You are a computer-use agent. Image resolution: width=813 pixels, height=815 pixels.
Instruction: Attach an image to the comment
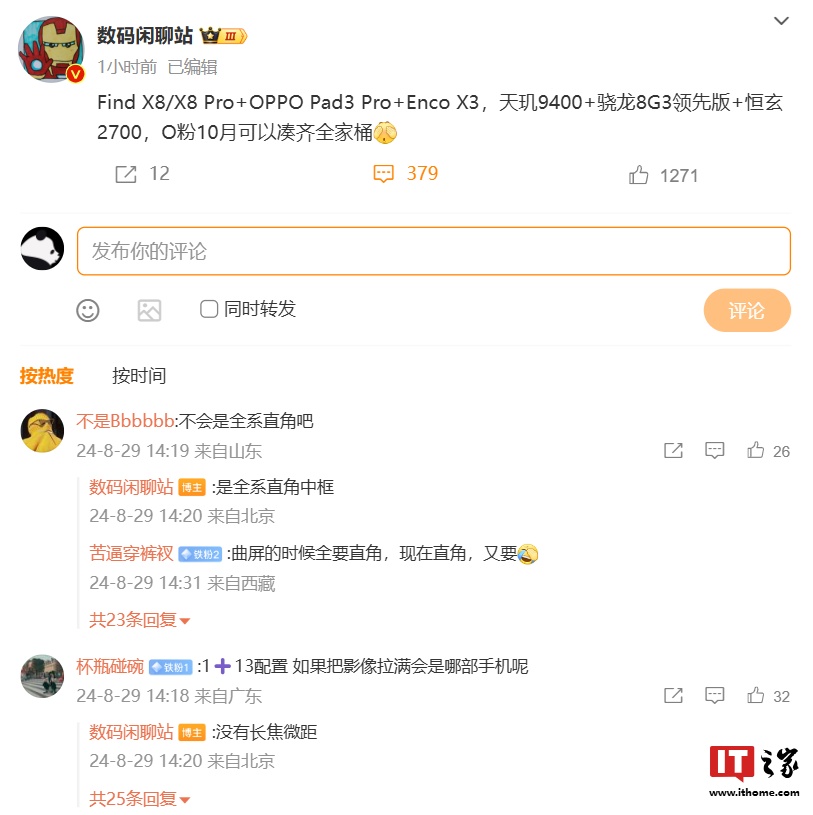pyautogui.click(x=149, y=310)
